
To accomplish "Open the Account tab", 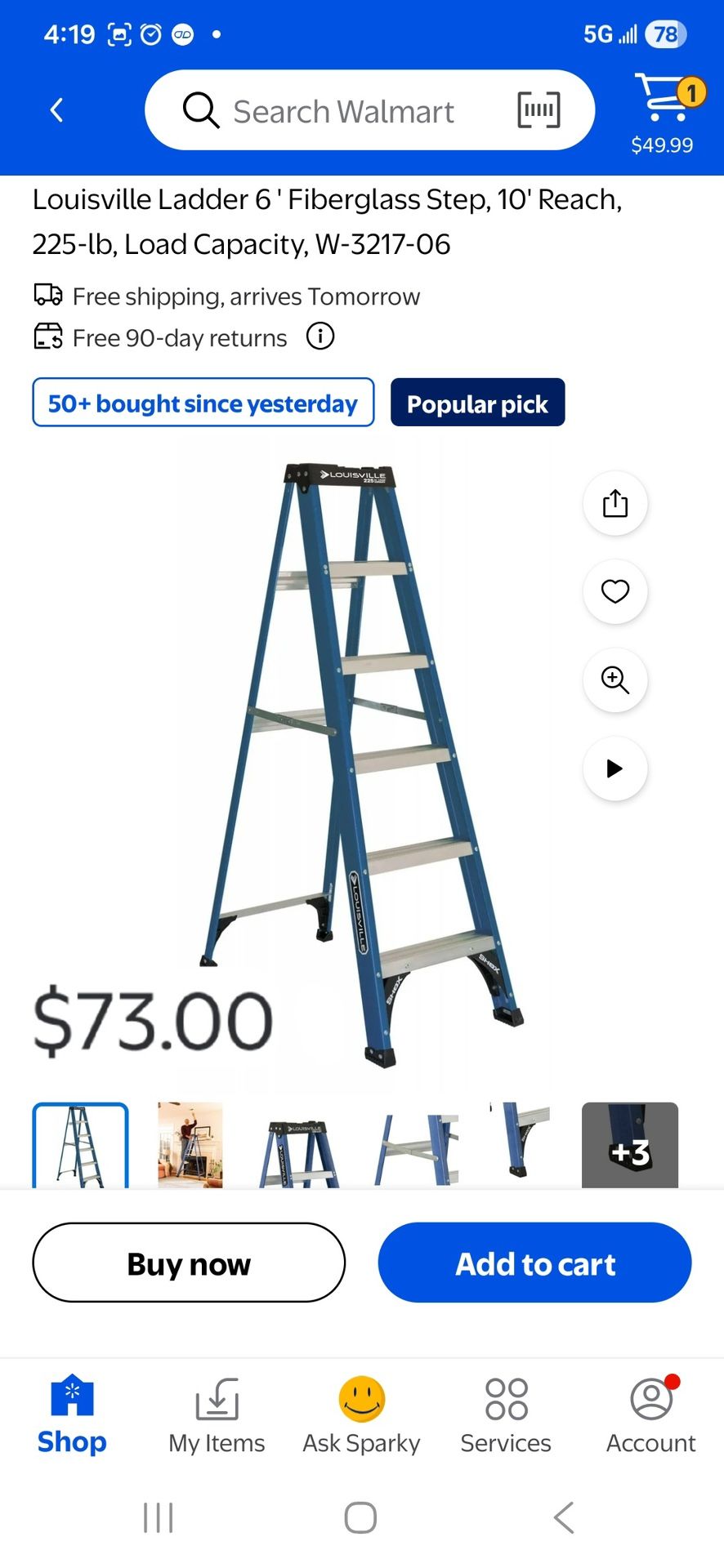I will click(650, 1416).
